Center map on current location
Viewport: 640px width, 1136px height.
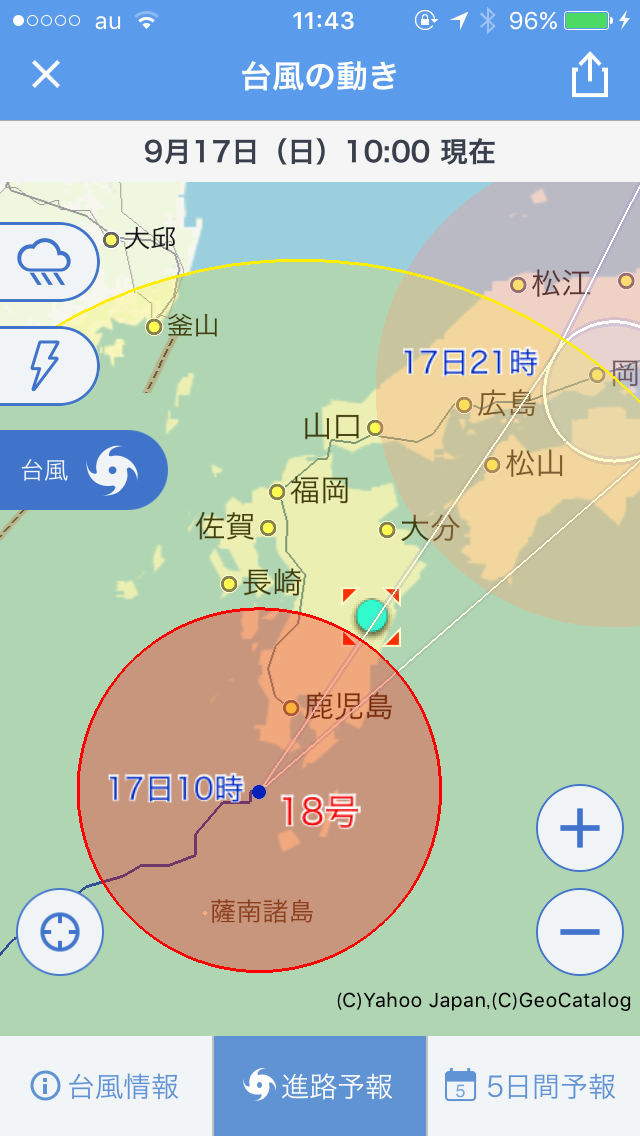pyautogui.click(x=60, y=932)
